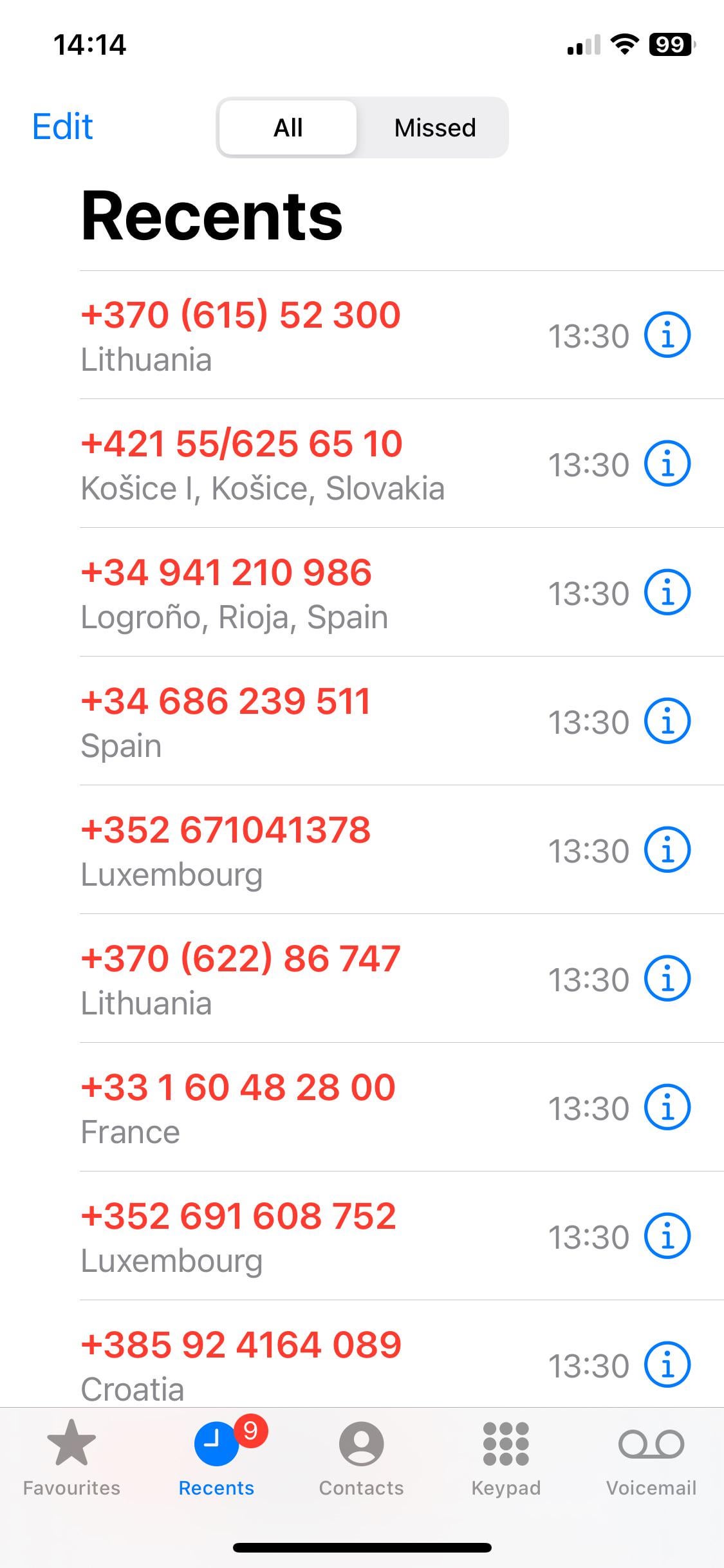Select the All calls segment
This screenshot has width=724, height=1568.
288,127
